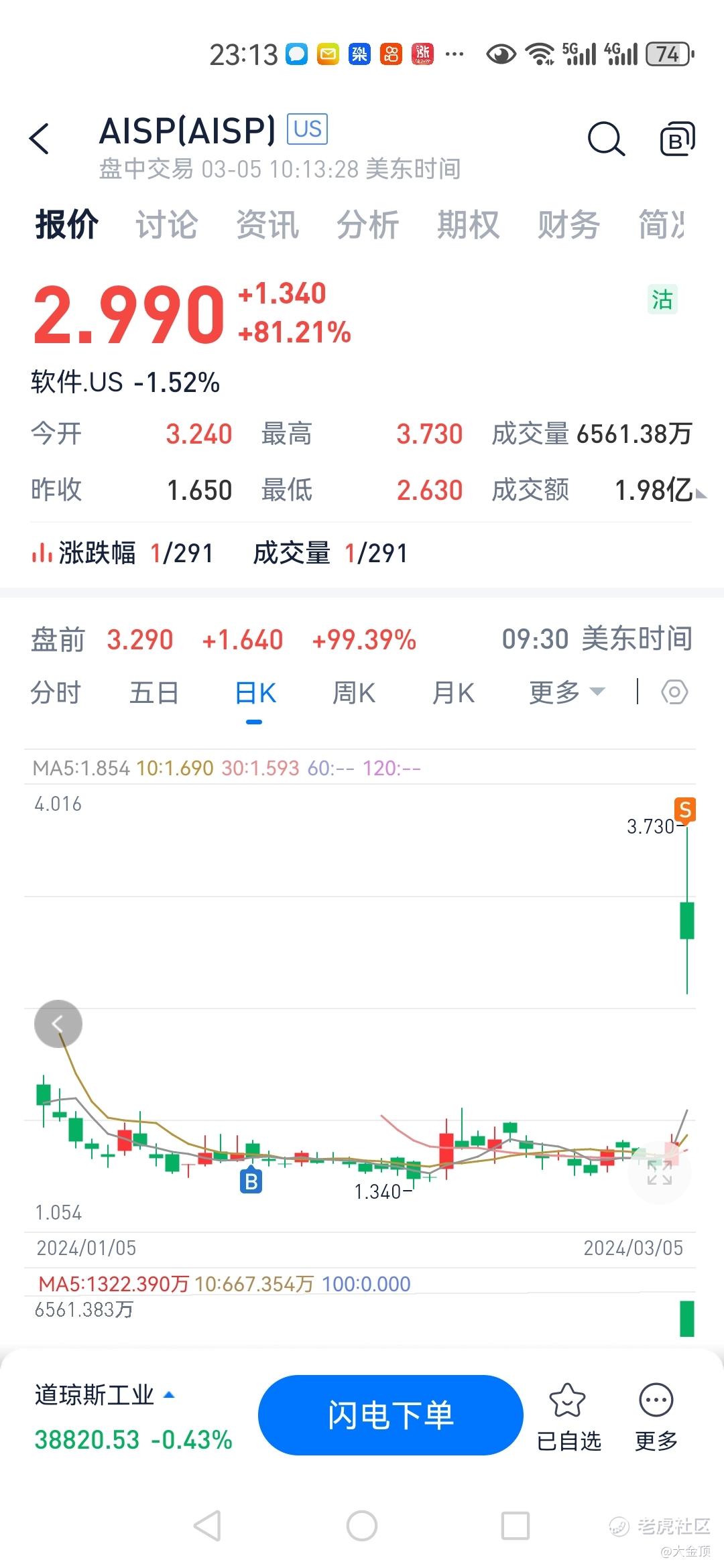Switch chart to 分时 view
The width and height of the screenshot is (724, 1568).
tap(56, 693)
